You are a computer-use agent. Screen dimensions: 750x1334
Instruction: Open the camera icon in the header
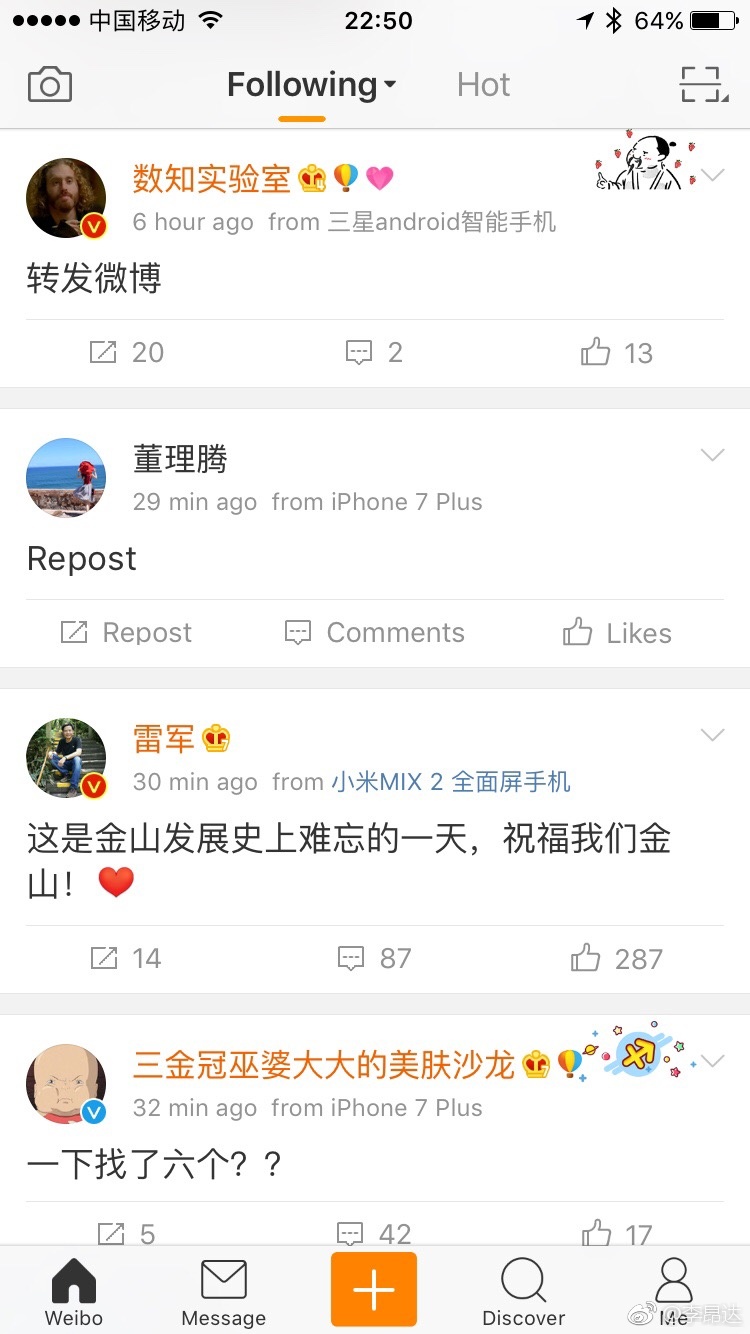[x=50, y=85]
